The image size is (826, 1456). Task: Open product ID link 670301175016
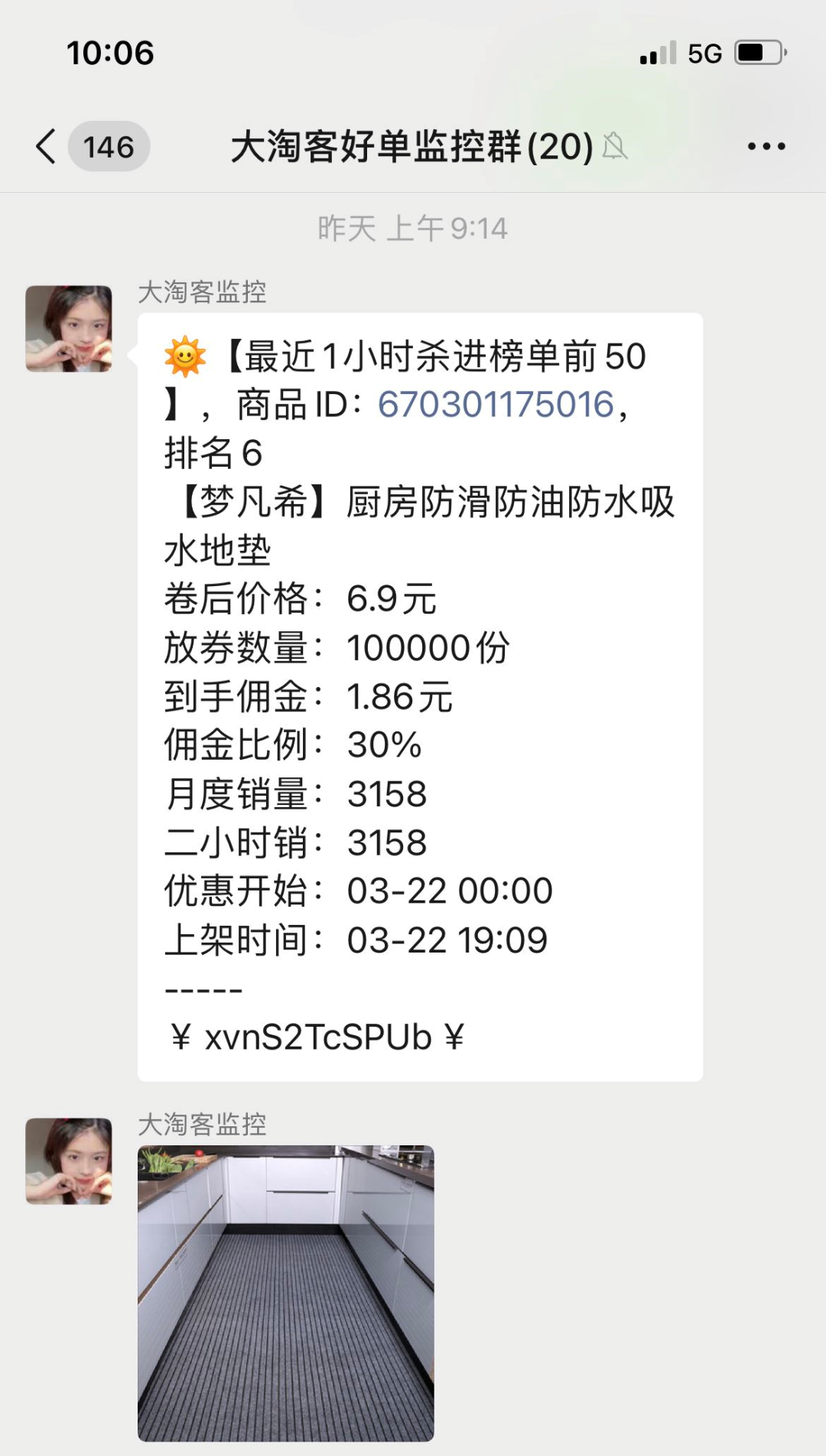tap(496, 405)
